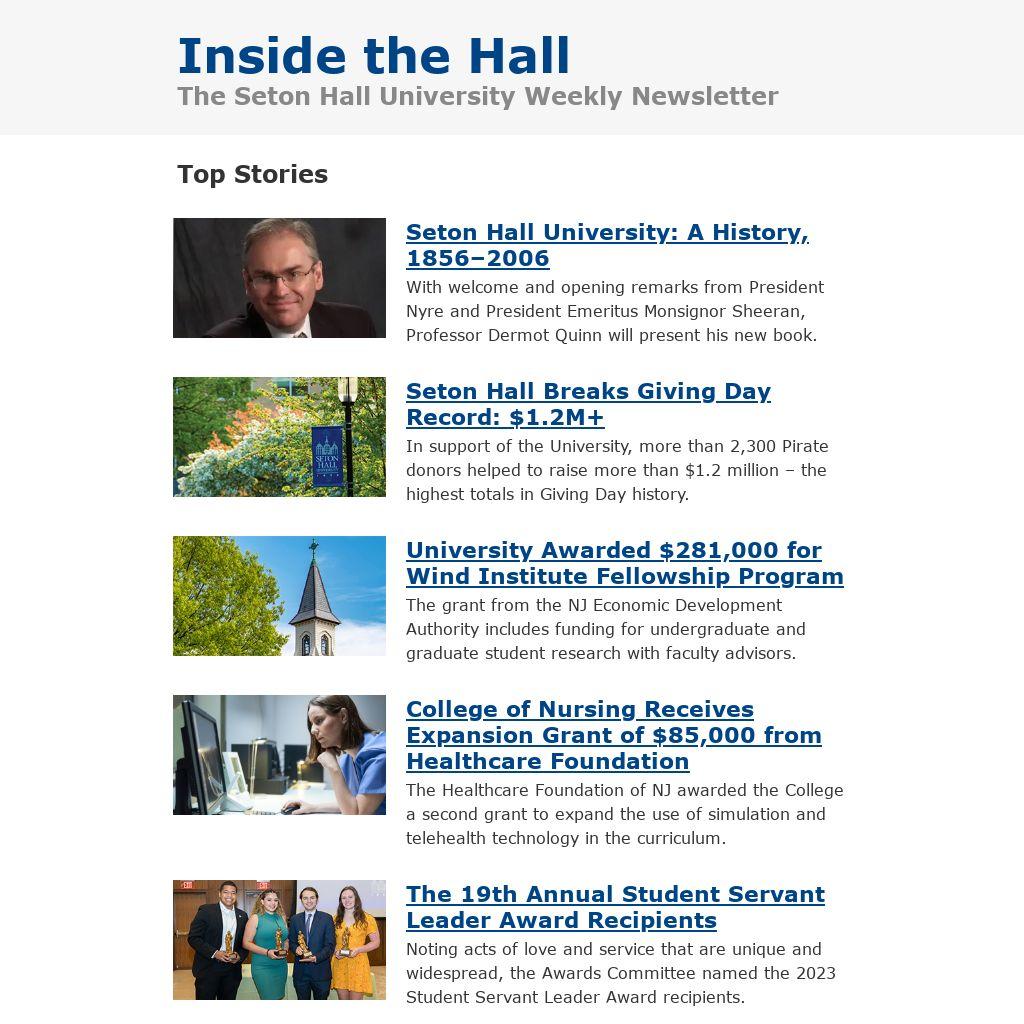Image resolution: width=1024 pixels, height=1024 pixels.
Task: Open the award recipients group photo
Action: [x=279, y=940]
